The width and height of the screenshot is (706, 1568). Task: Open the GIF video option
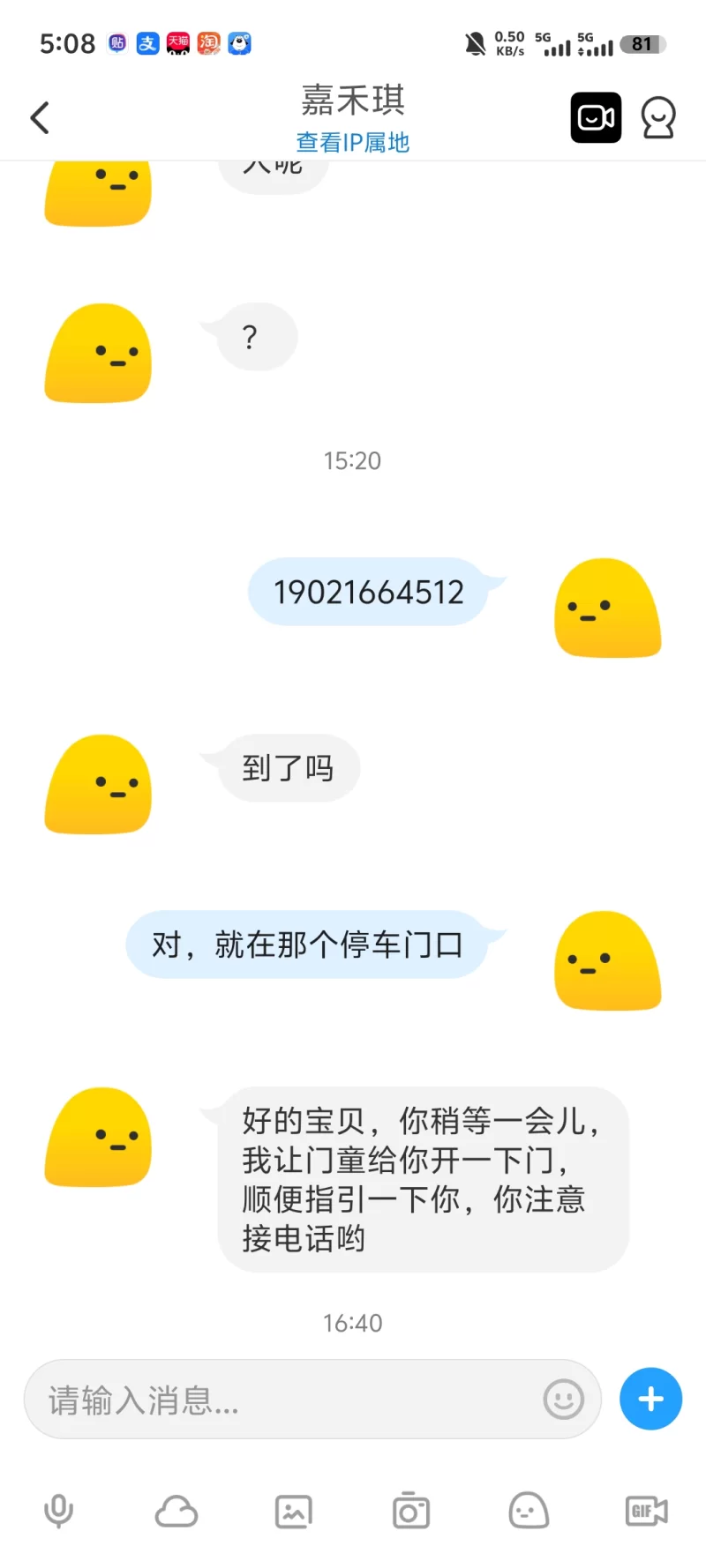pos(646,1512)
